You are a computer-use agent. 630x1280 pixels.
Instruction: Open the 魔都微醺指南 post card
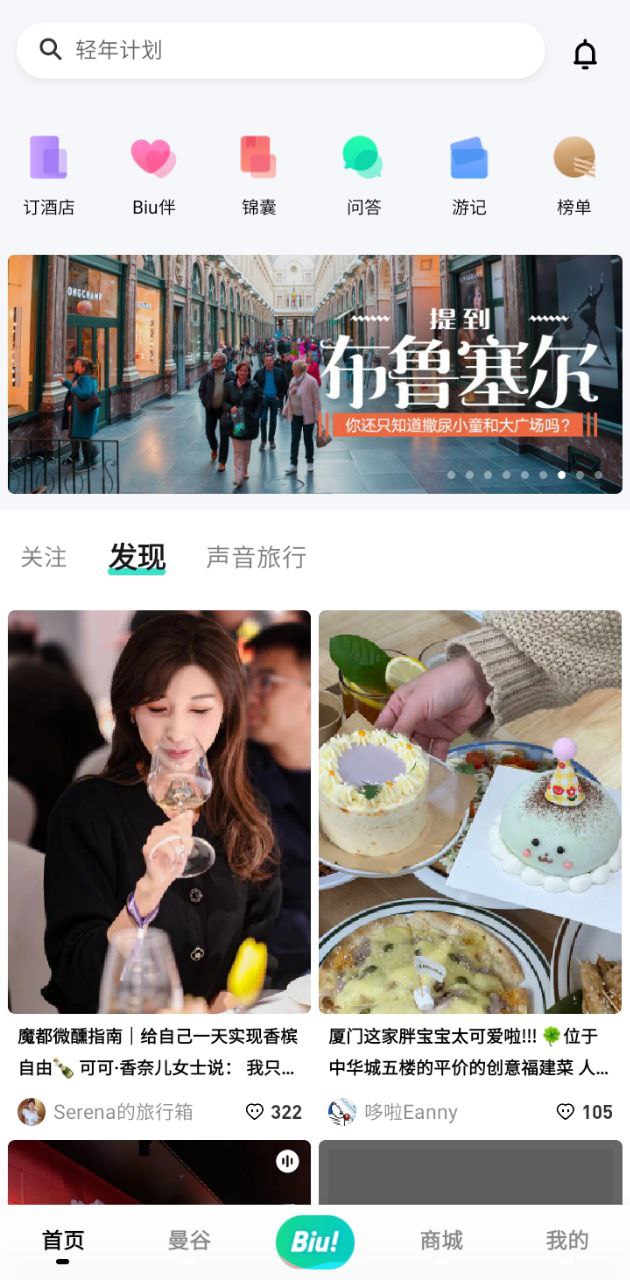point(159,812)
